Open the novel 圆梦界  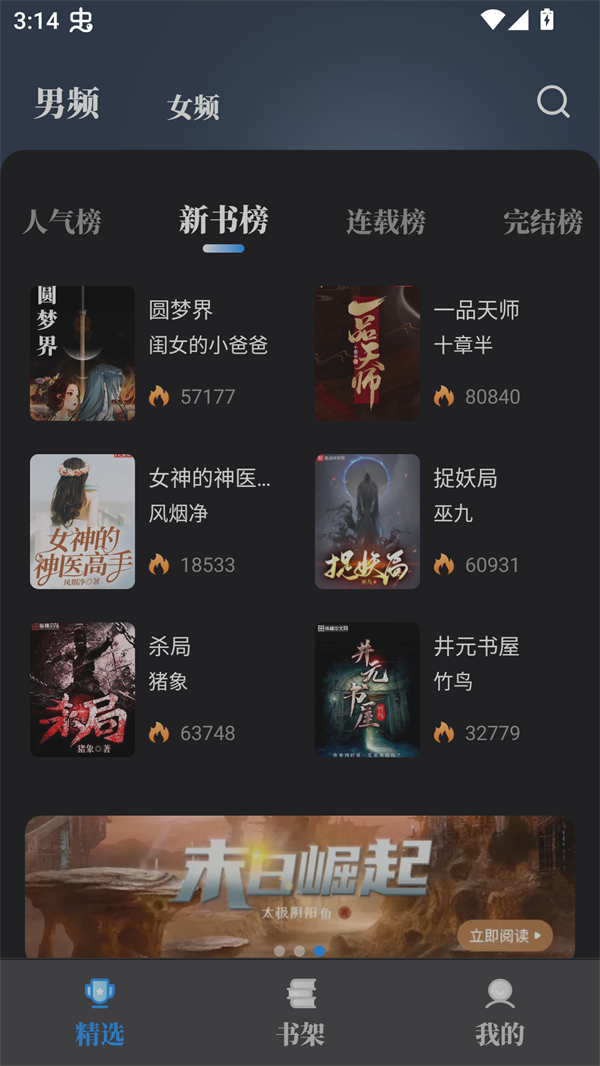point(83,353)
